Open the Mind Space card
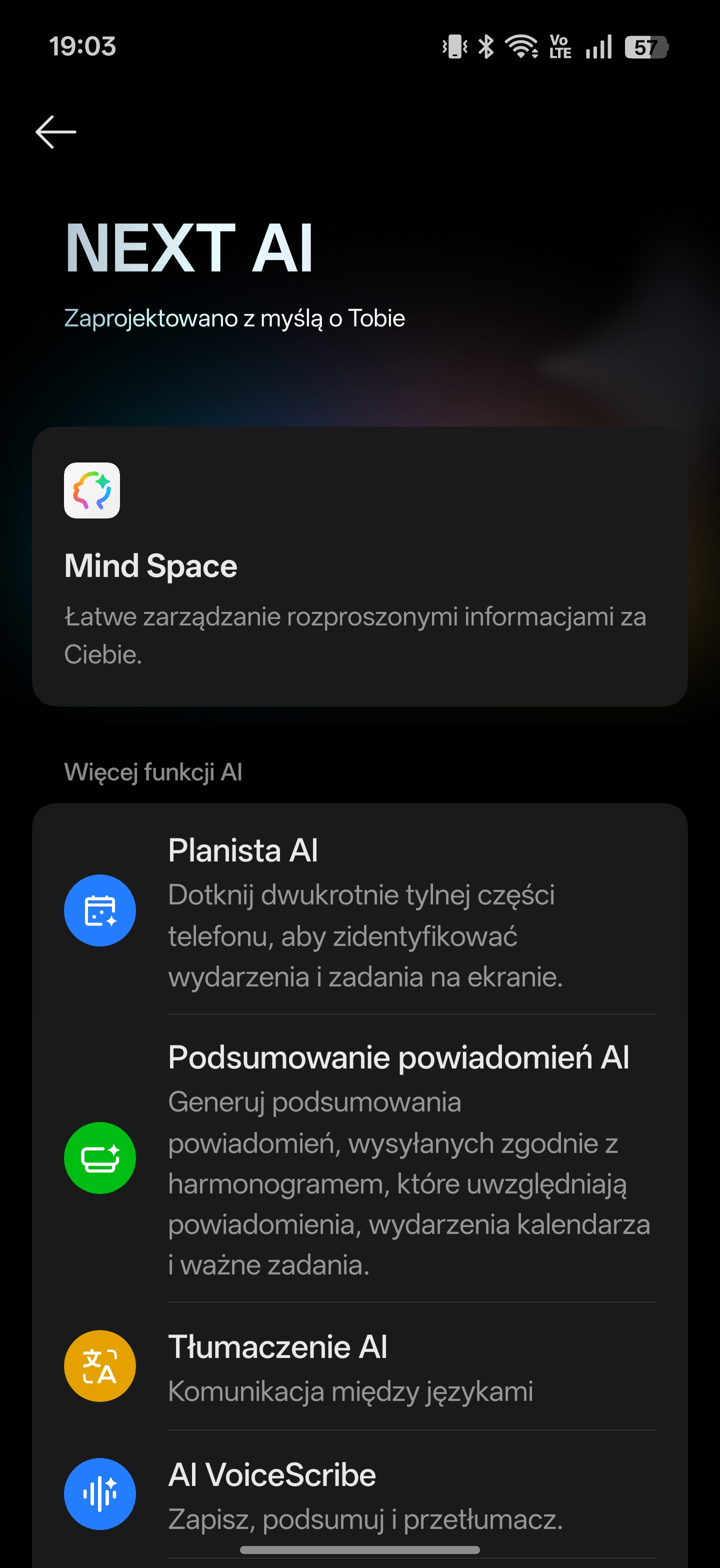720x1568 pixels. click(359, 566)
